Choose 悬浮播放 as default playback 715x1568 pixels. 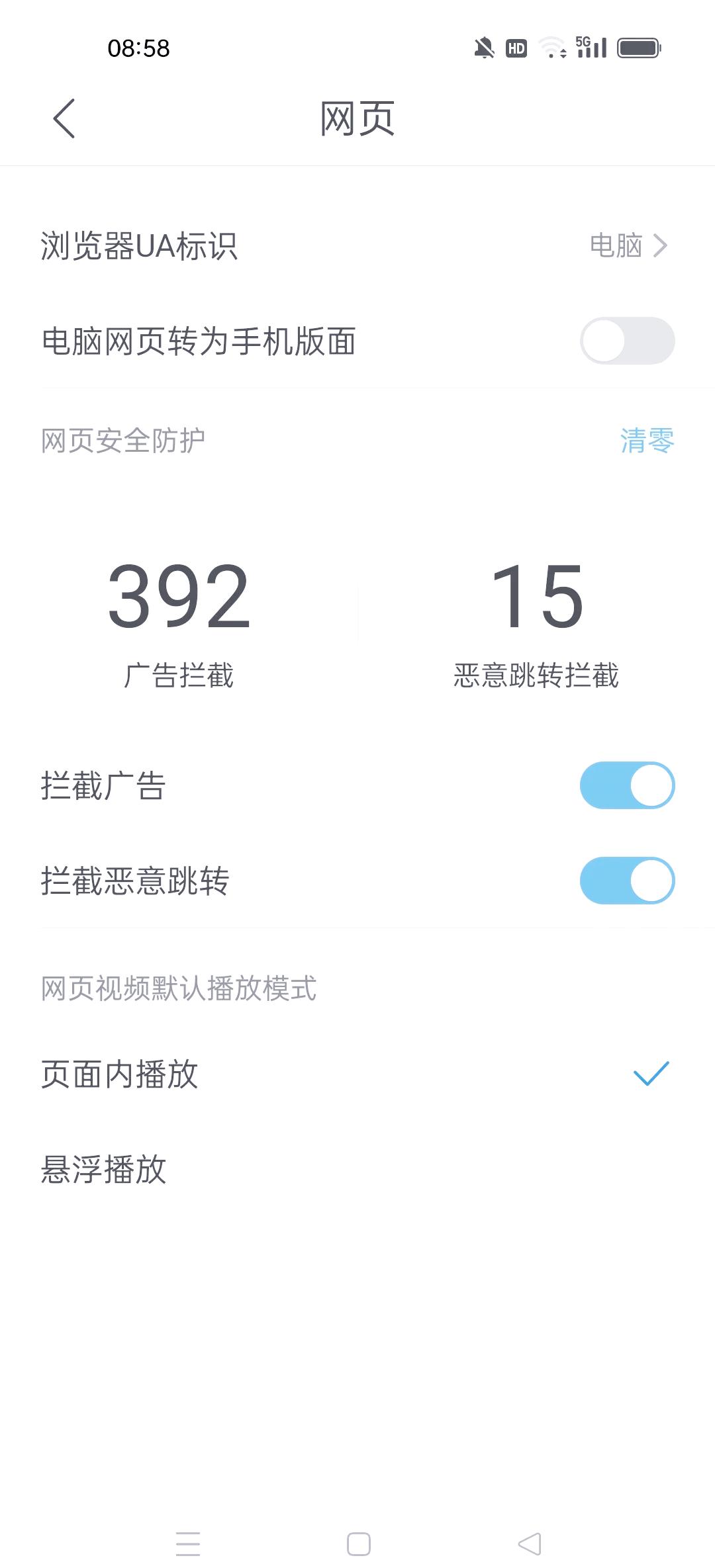coord(358,1169)
